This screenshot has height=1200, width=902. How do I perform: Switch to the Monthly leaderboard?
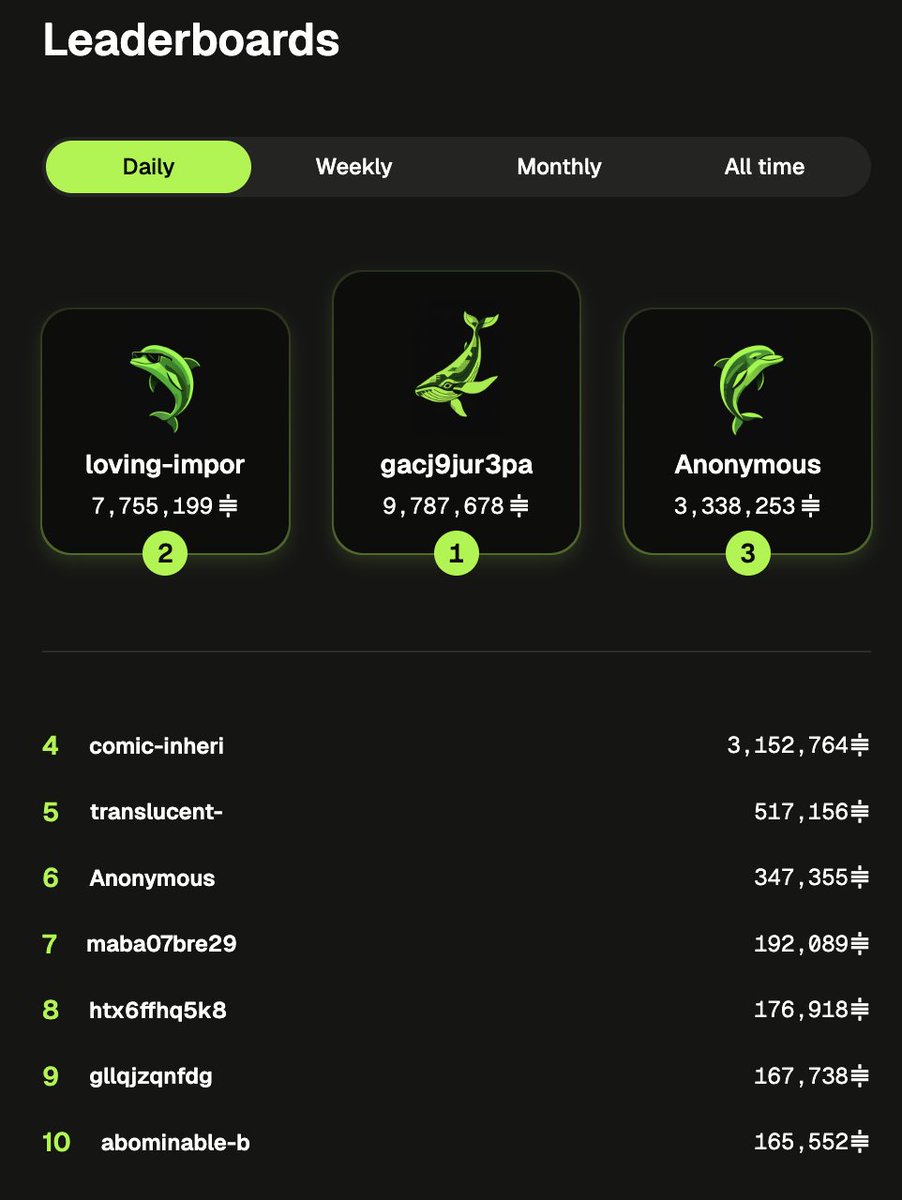559,167
